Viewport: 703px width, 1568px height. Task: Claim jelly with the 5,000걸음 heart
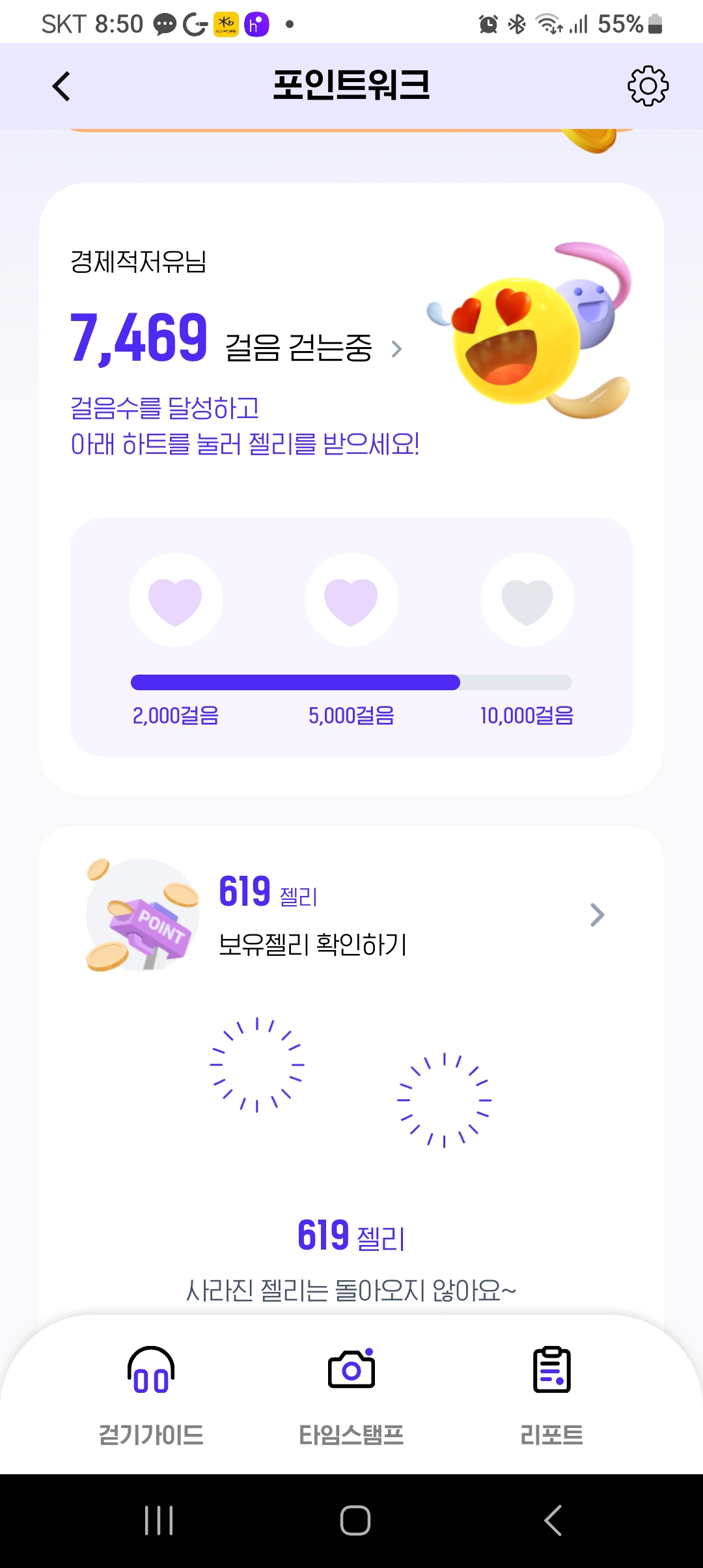(351, 600)
